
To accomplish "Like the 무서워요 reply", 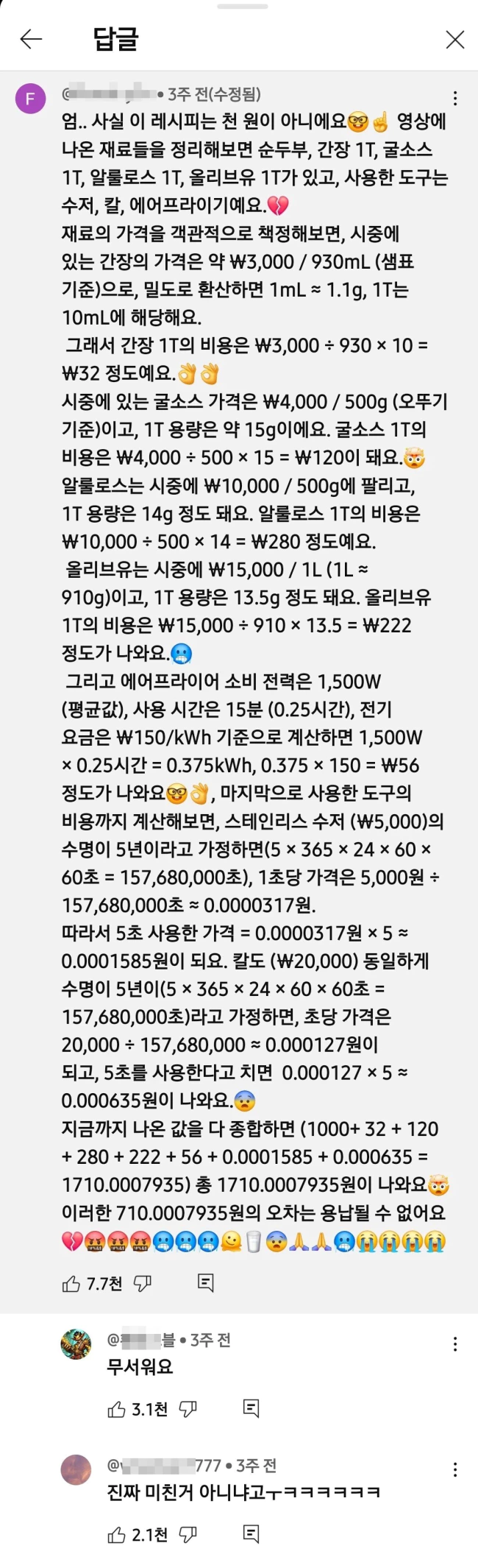I will tap(116, 1410).
